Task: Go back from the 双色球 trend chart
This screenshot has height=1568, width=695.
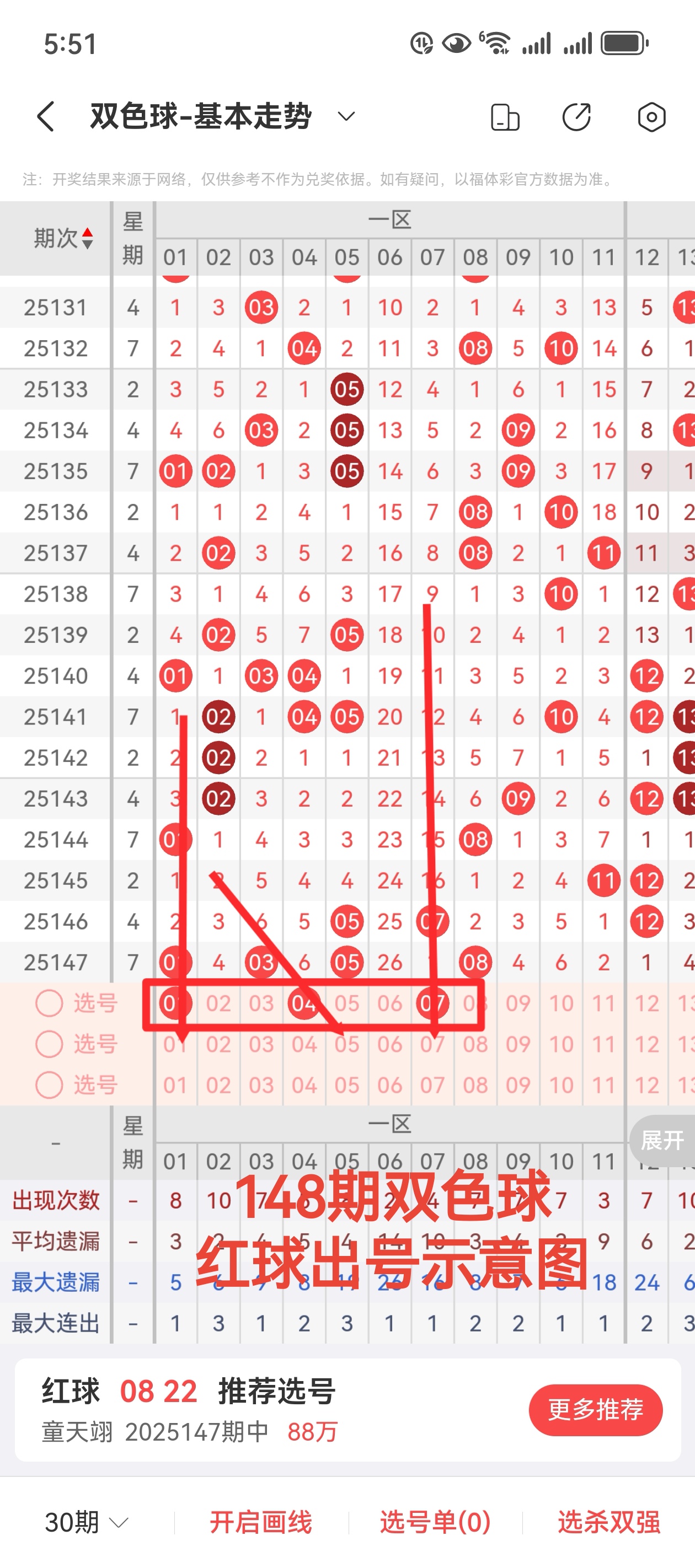Action: tap(46, 116)
